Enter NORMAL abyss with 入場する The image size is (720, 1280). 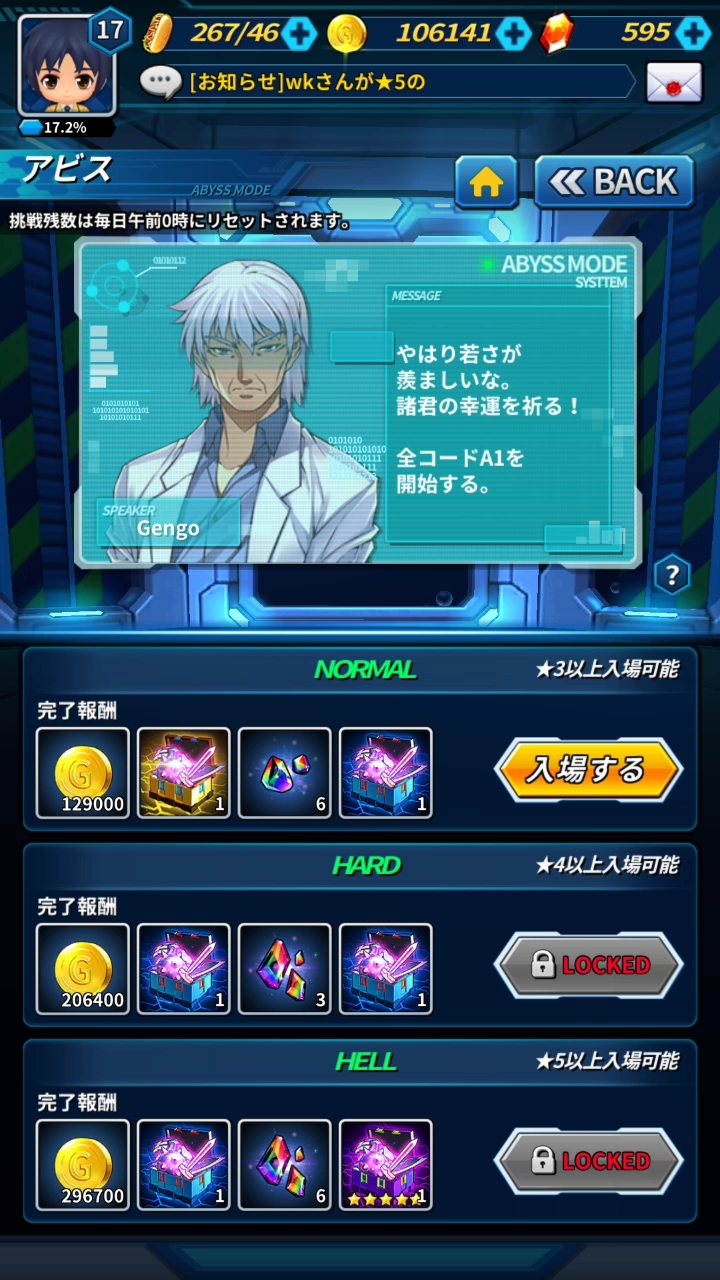tap(588, 770)
